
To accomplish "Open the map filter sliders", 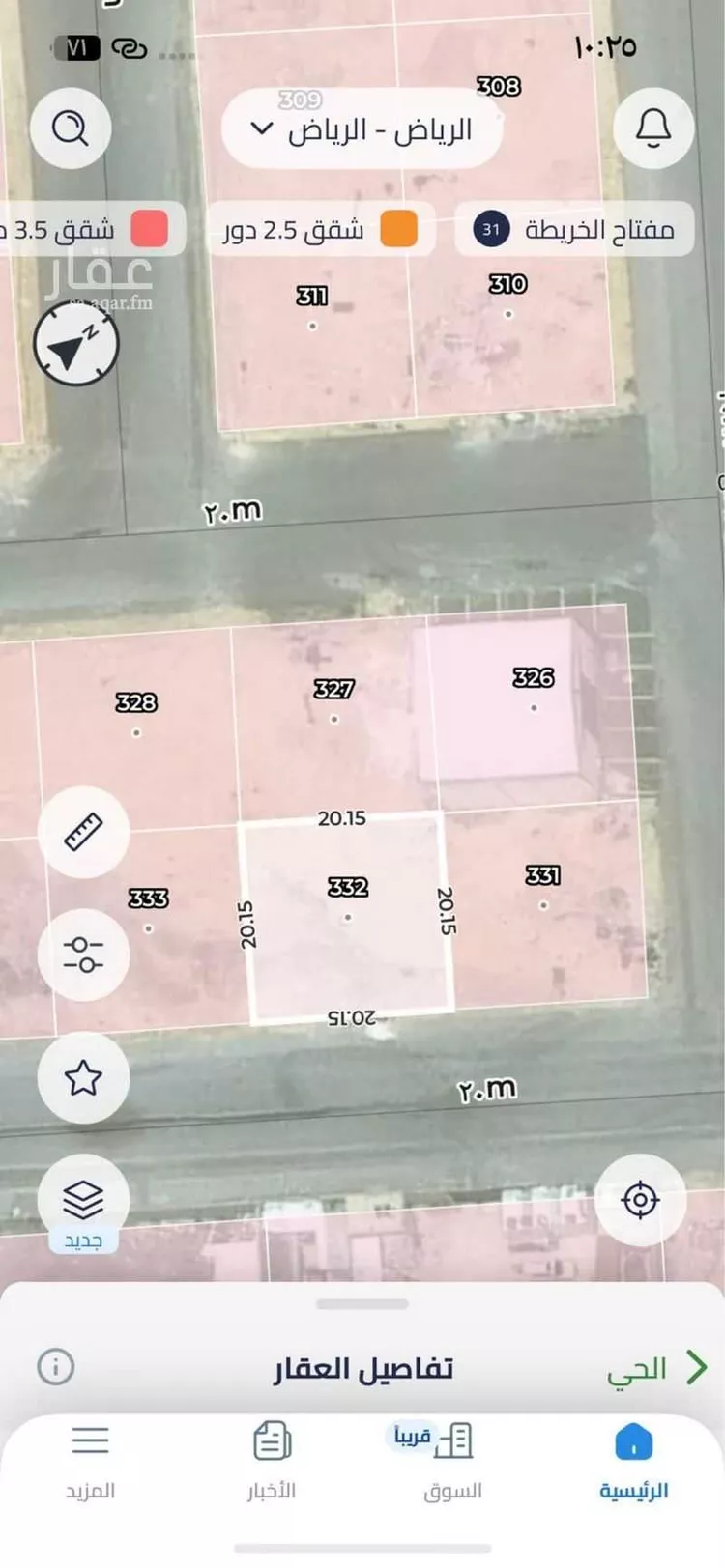I will [x=84, y=955].
